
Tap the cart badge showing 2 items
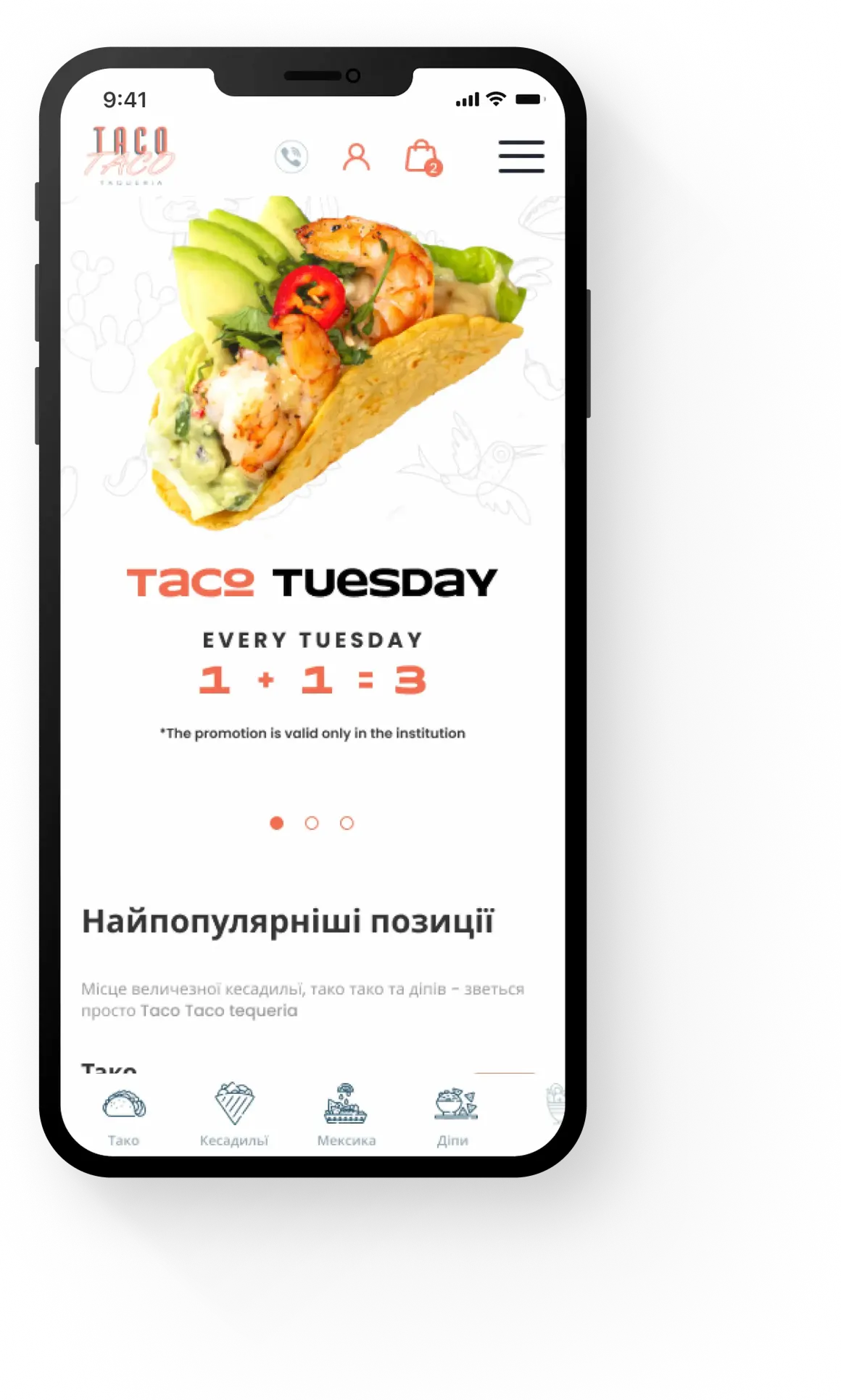(x=433, y=169)
